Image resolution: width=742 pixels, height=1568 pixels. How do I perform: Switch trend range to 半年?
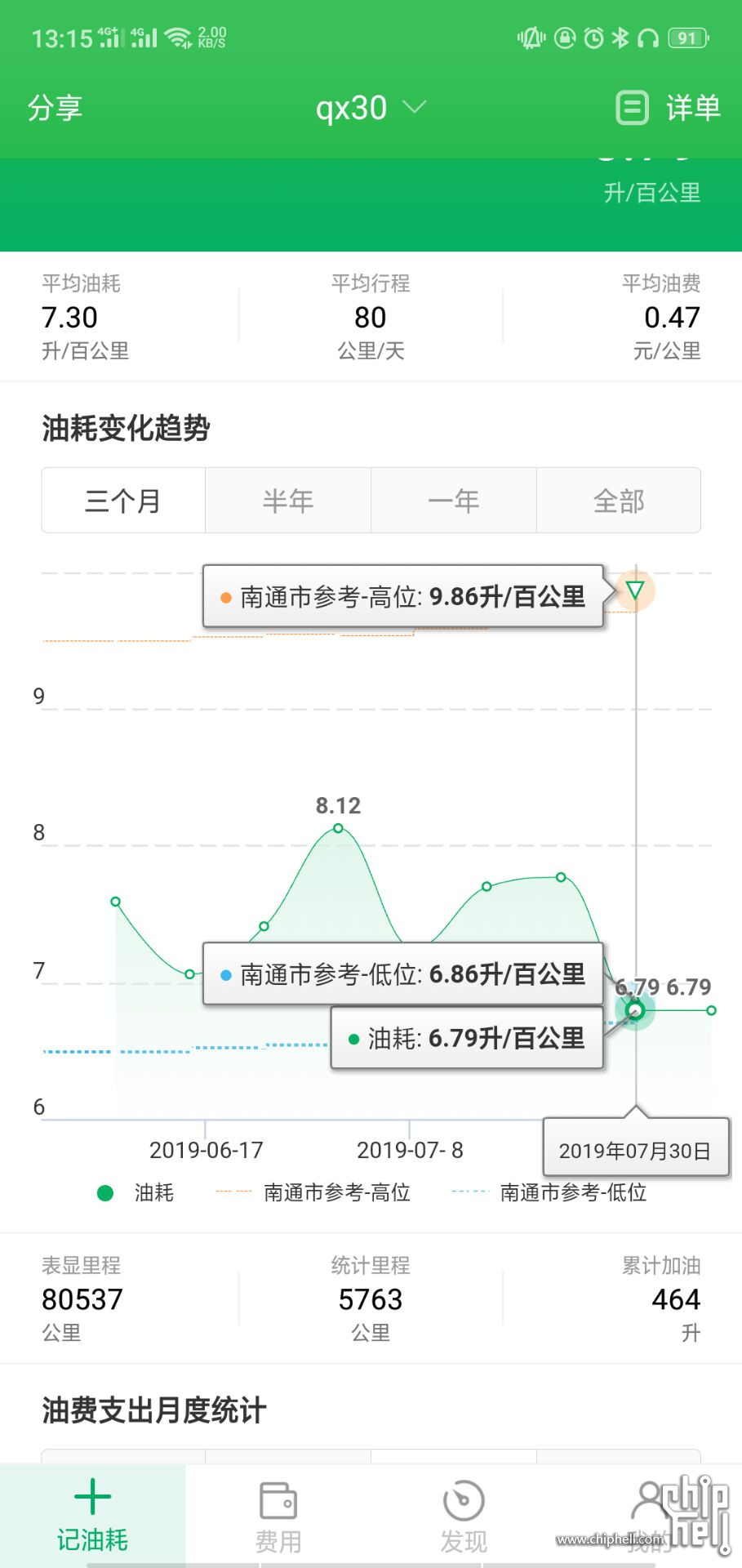(x=288, y=501)
